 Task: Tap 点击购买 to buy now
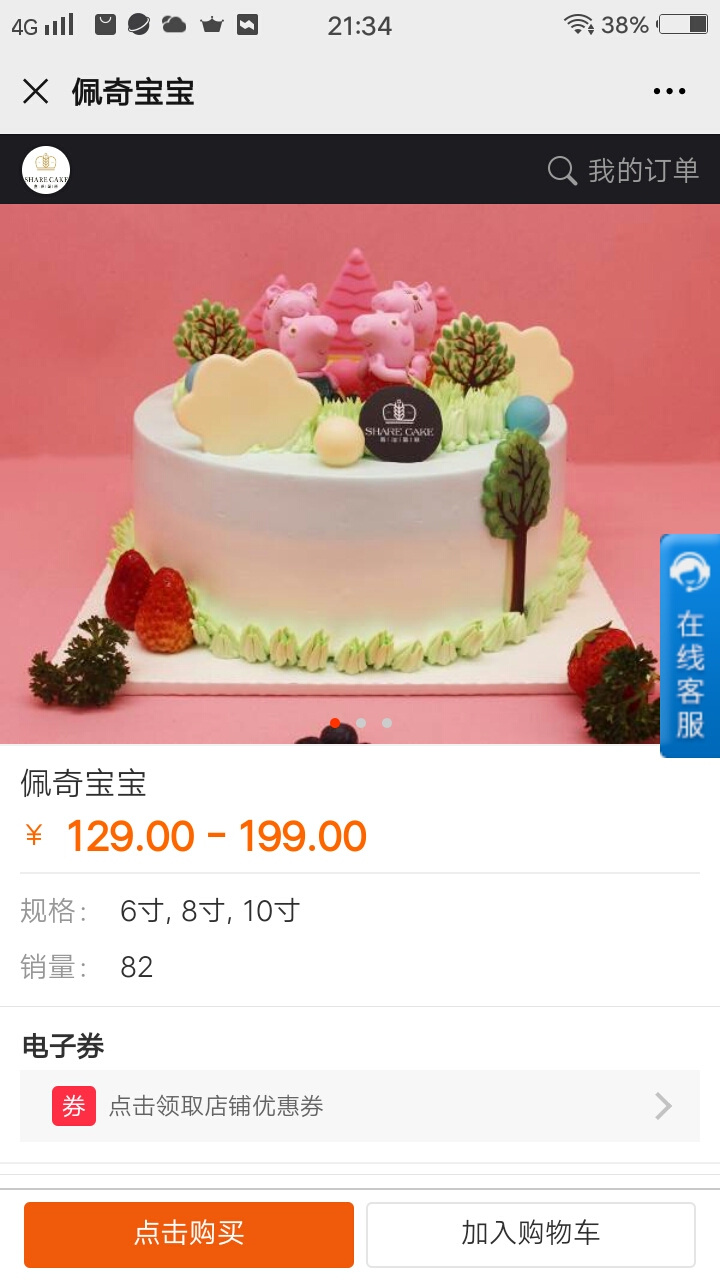[189, 1234]
